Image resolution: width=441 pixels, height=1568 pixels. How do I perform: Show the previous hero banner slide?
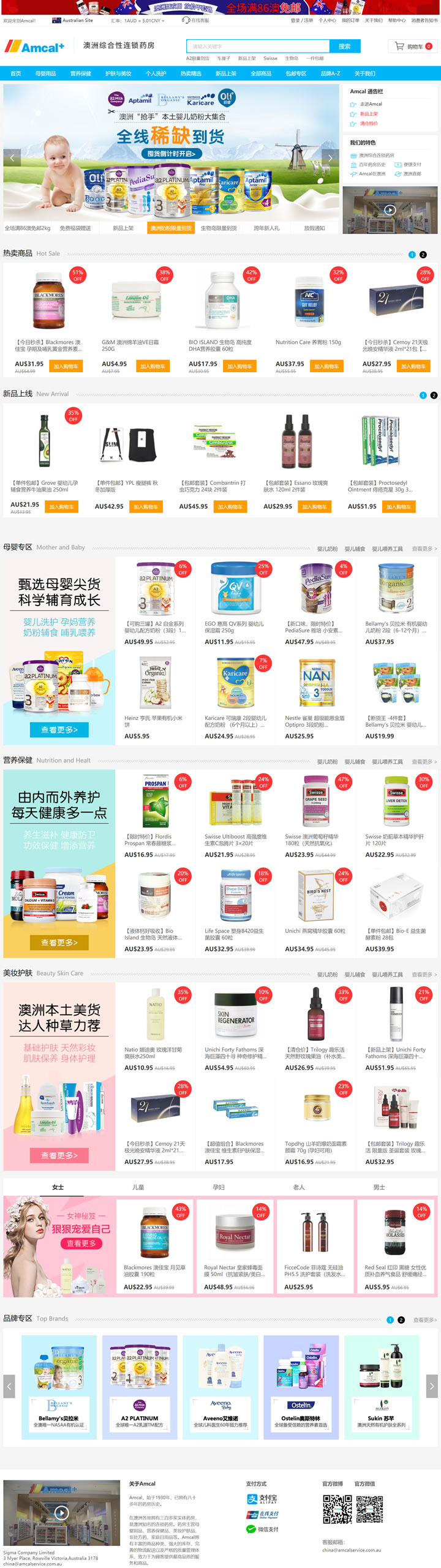click(12, 158)
